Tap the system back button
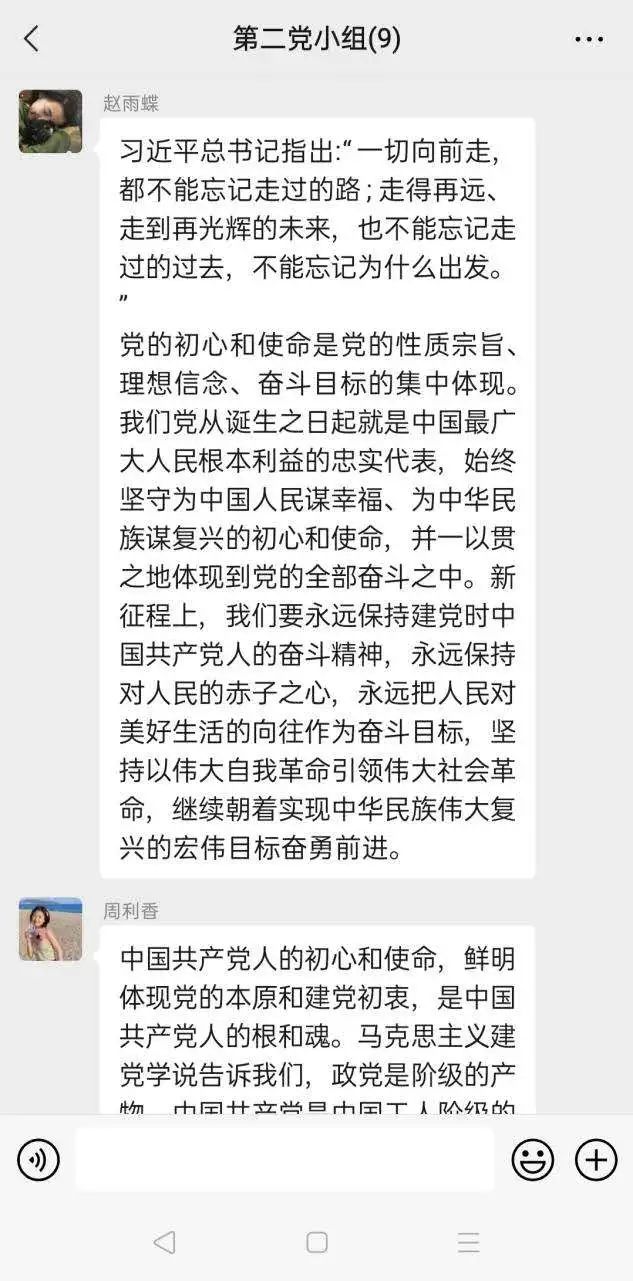633x1281 pixels. point(164,1242)
